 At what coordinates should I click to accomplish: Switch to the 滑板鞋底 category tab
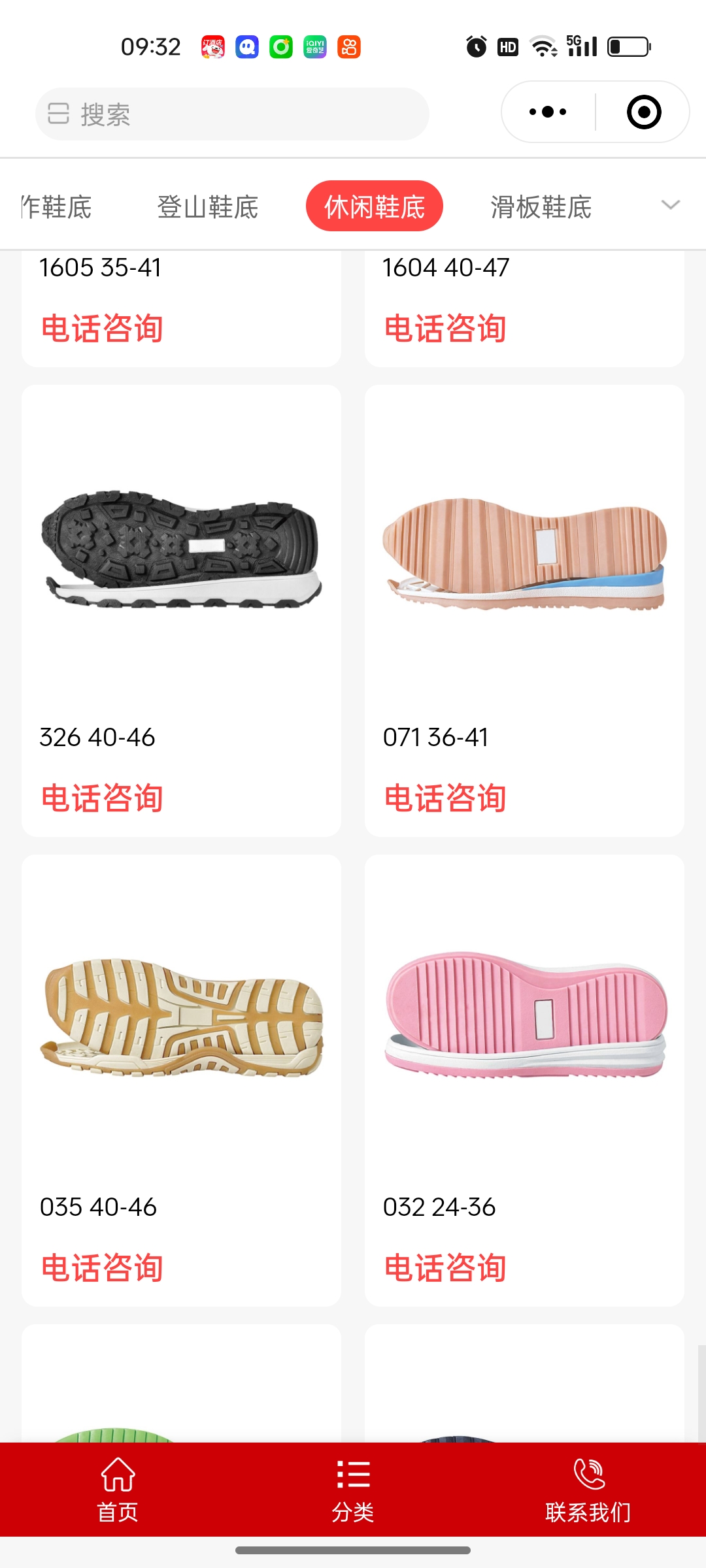[x=541, y=207]
